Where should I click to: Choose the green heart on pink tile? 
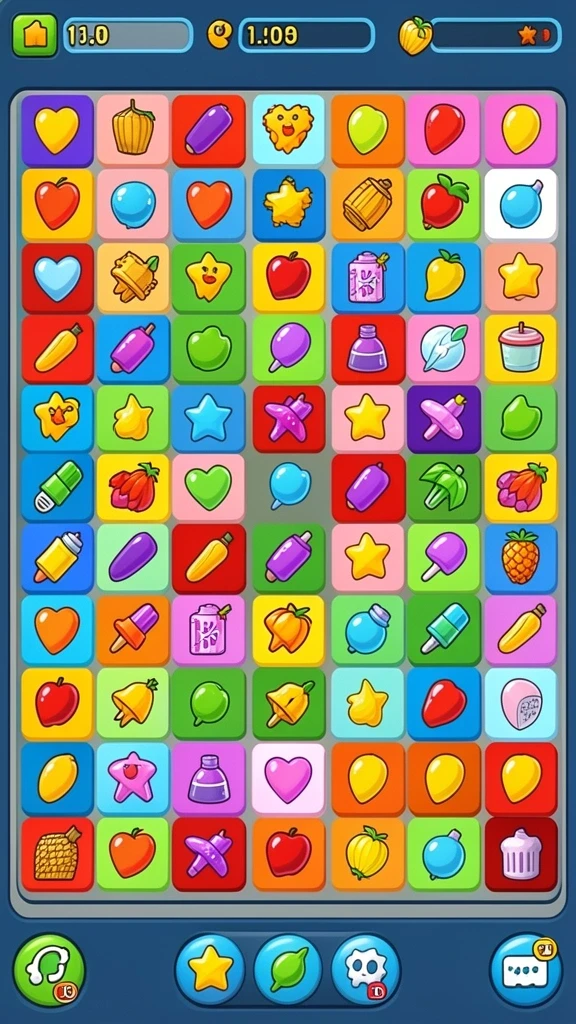tap(208, 487)
